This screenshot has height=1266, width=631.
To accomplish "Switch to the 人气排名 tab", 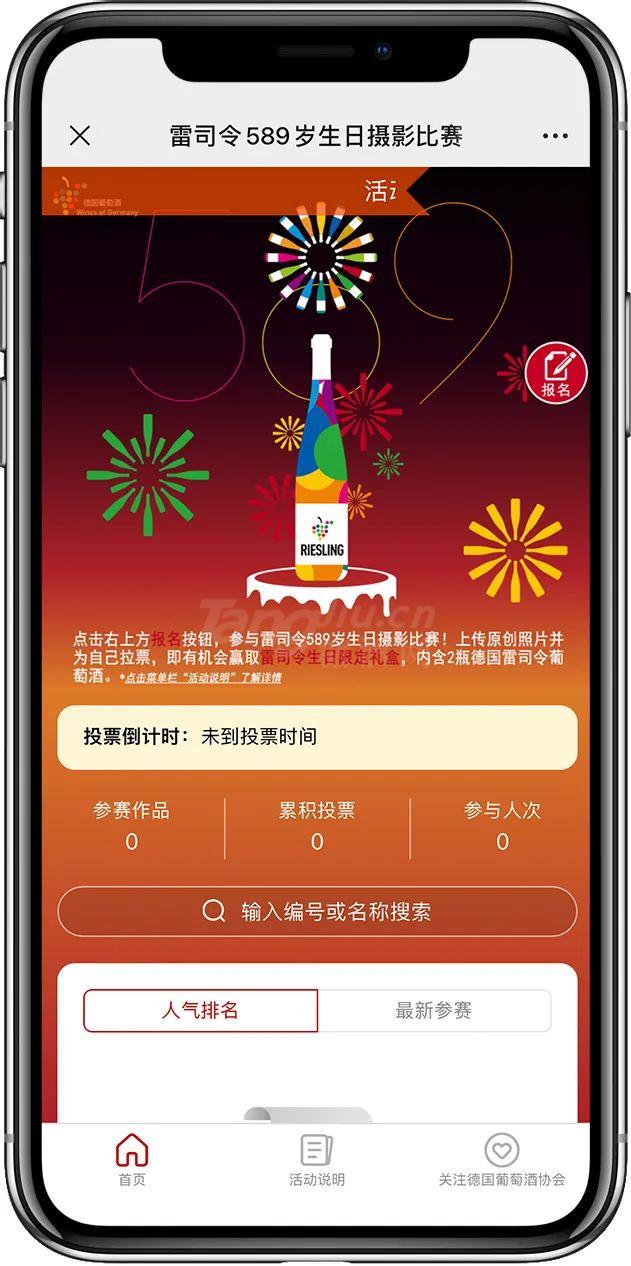I will (200, 1010).
